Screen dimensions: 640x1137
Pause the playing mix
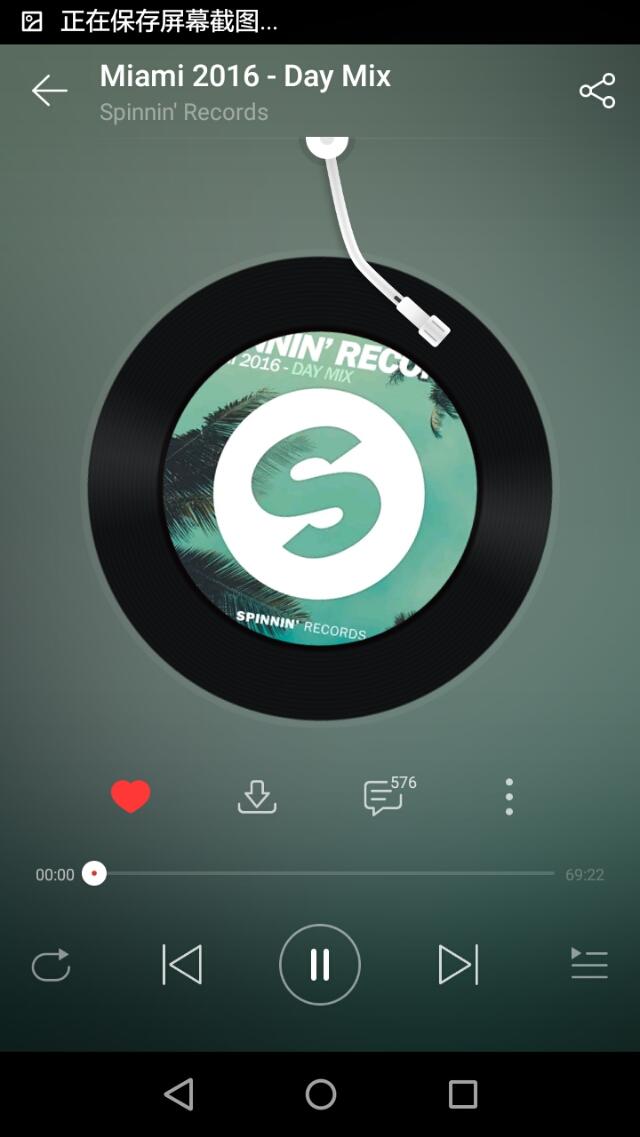pos(320,965)
